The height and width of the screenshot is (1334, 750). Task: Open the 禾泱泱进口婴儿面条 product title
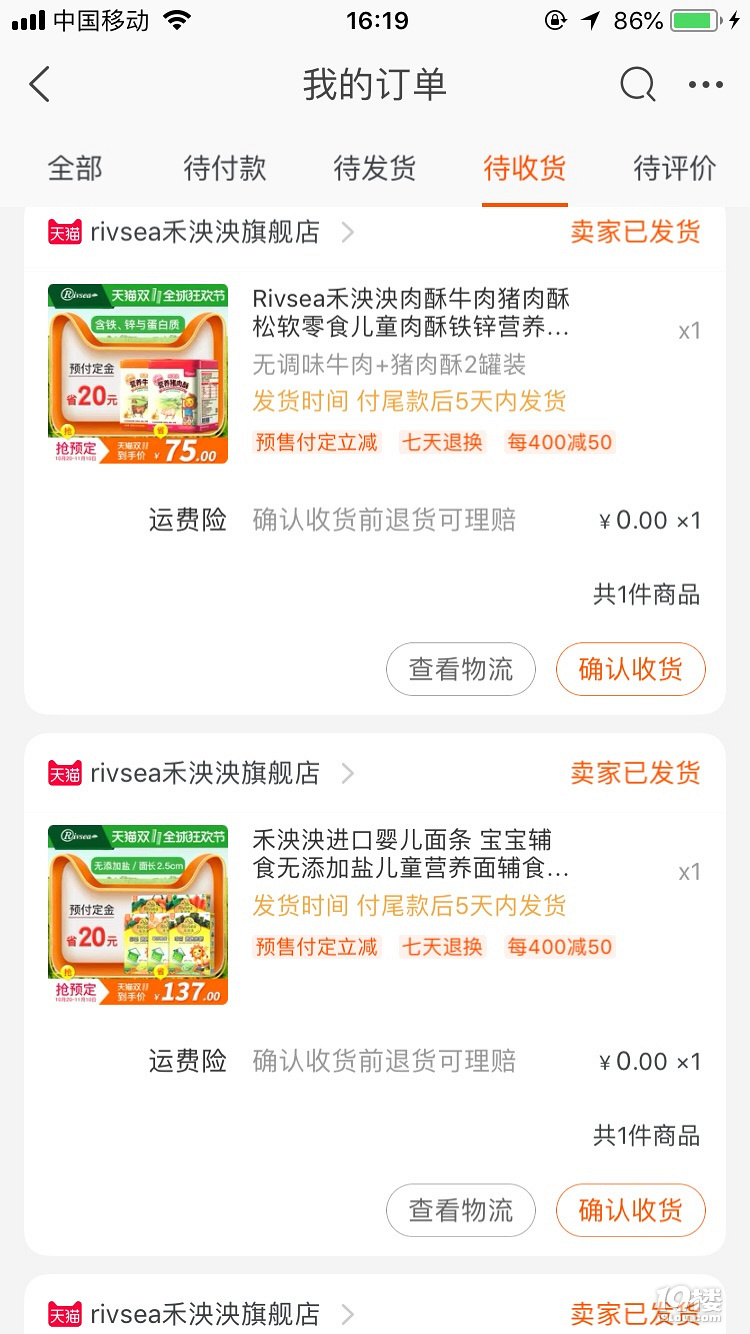pos(411,853)
